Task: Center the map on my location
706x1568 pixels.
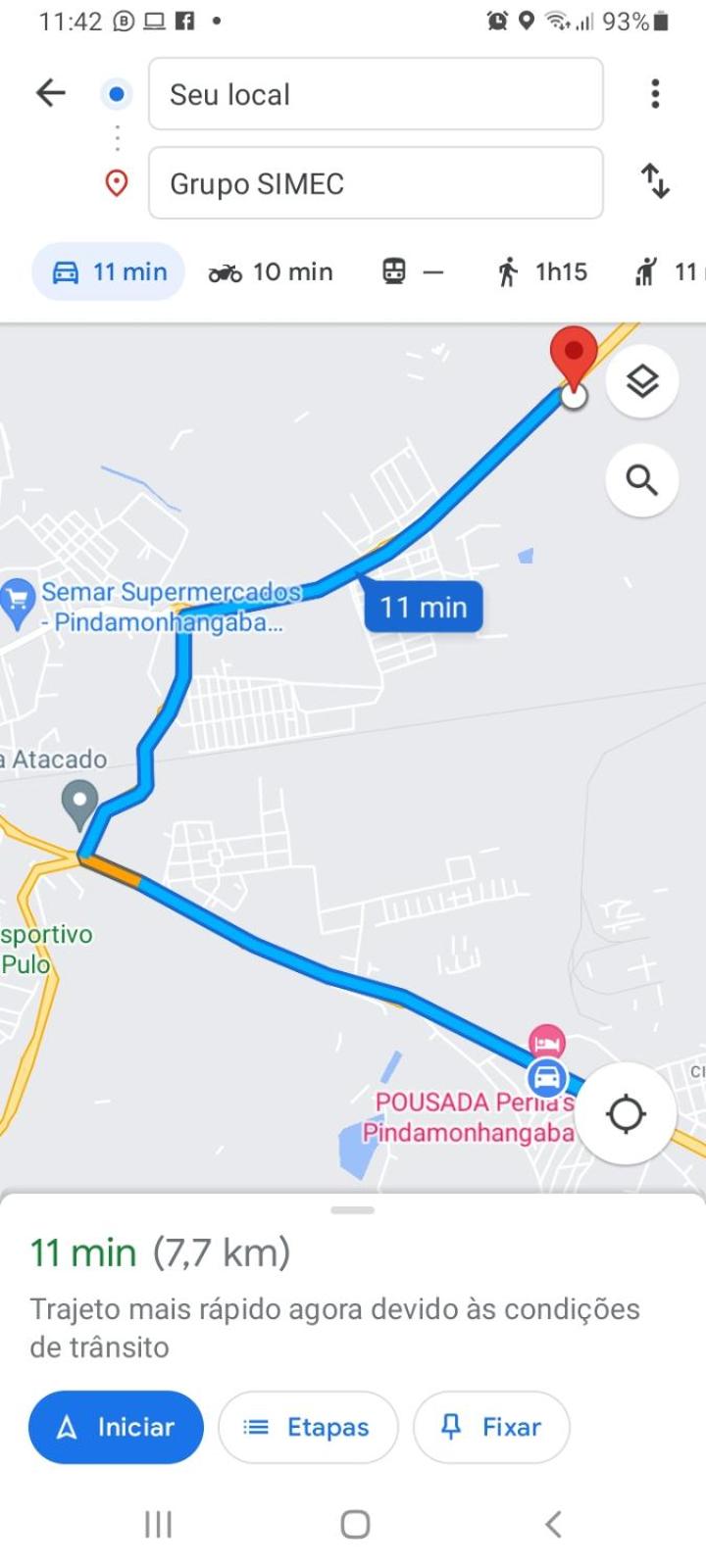Action: 626,1113
